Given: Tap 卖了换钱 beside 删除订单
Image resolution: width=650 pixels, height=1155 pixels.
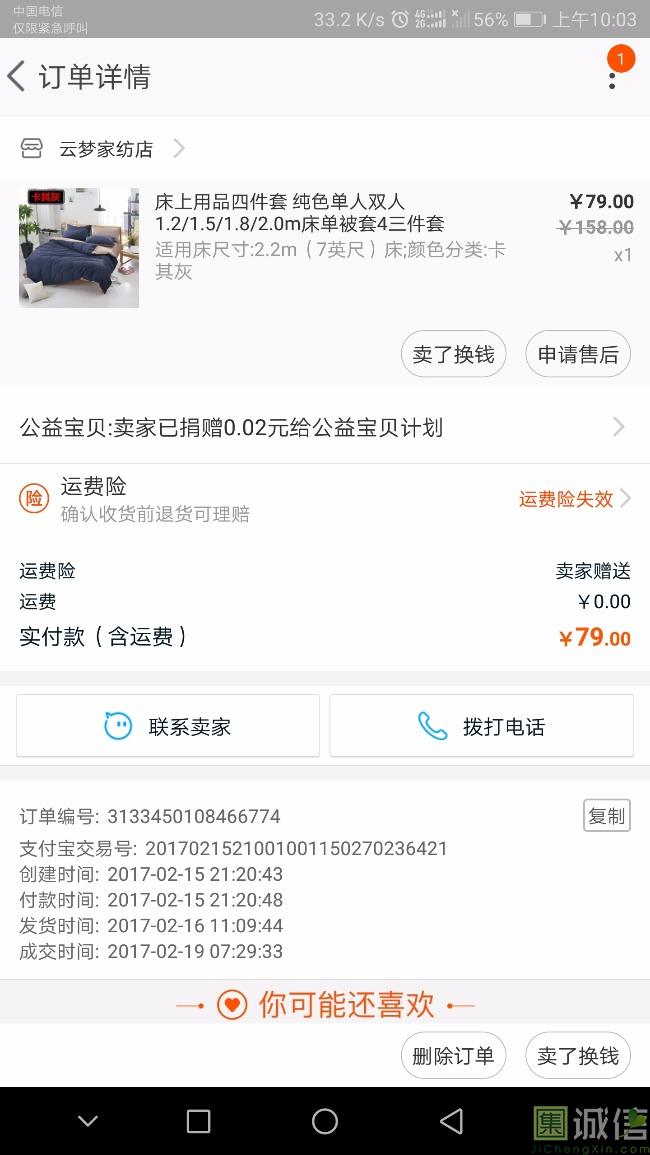Looking at the screenshot, I should [578, 1056].
